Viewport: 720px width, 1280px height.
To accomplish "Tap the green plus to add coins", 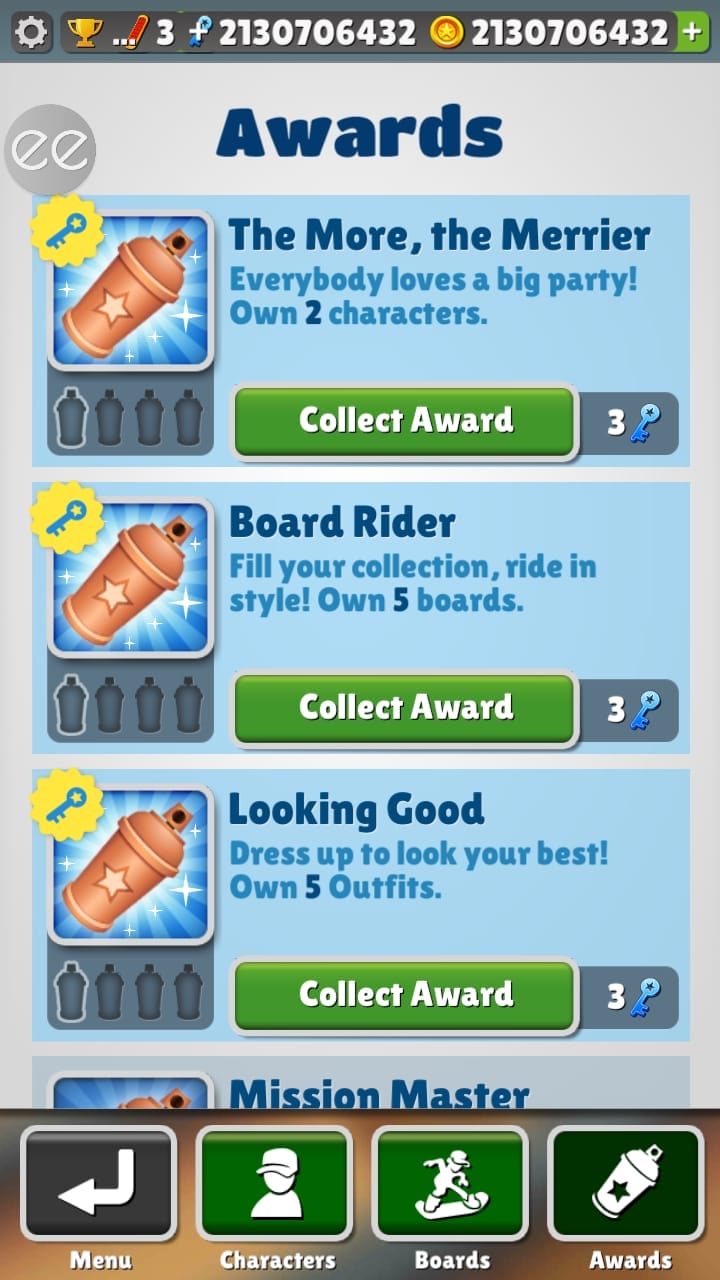I will [x=692, y=33].
